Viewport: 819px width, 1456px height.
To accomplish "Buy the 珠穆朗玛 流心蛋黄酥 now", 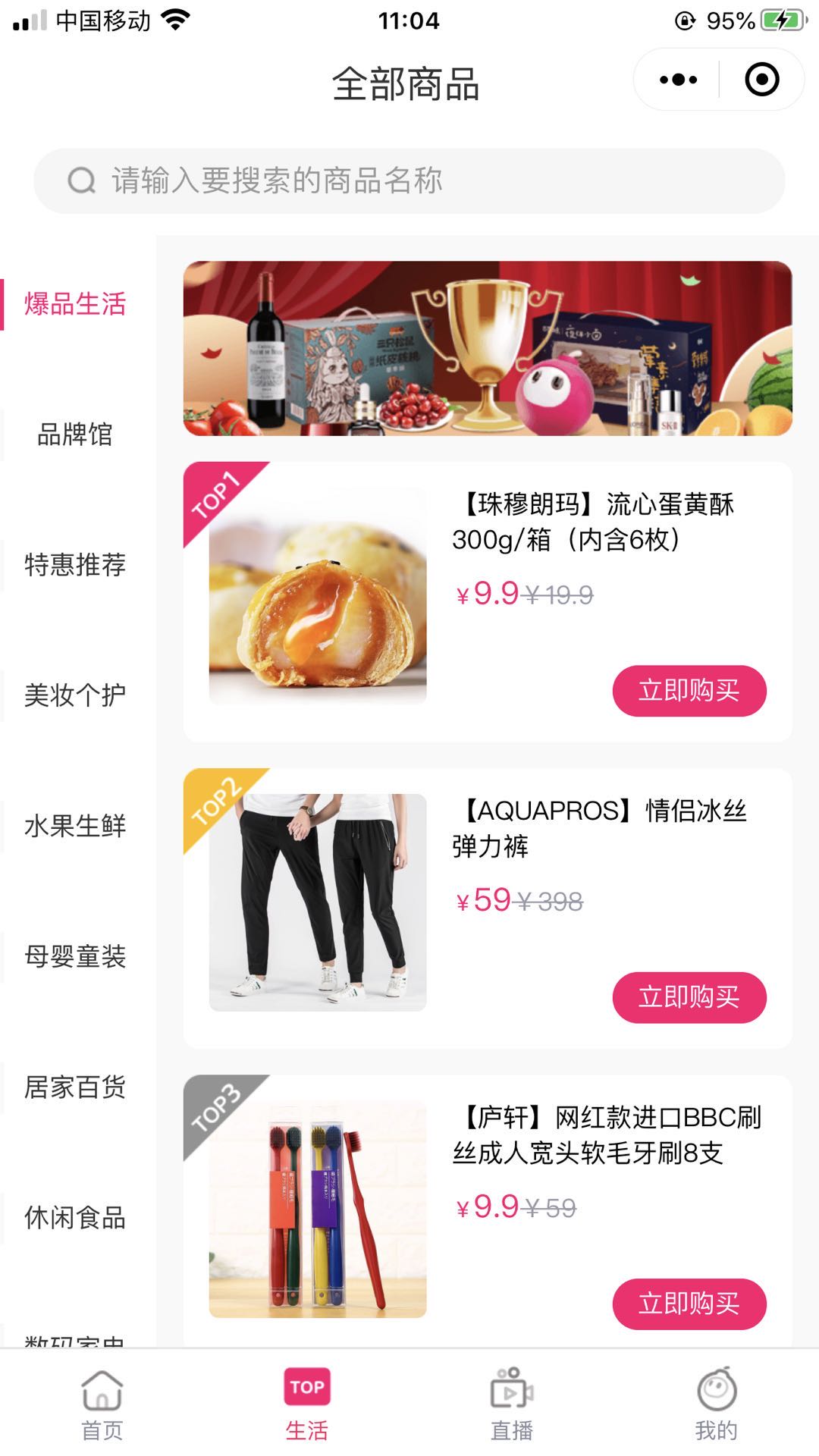I will (689, 691).
